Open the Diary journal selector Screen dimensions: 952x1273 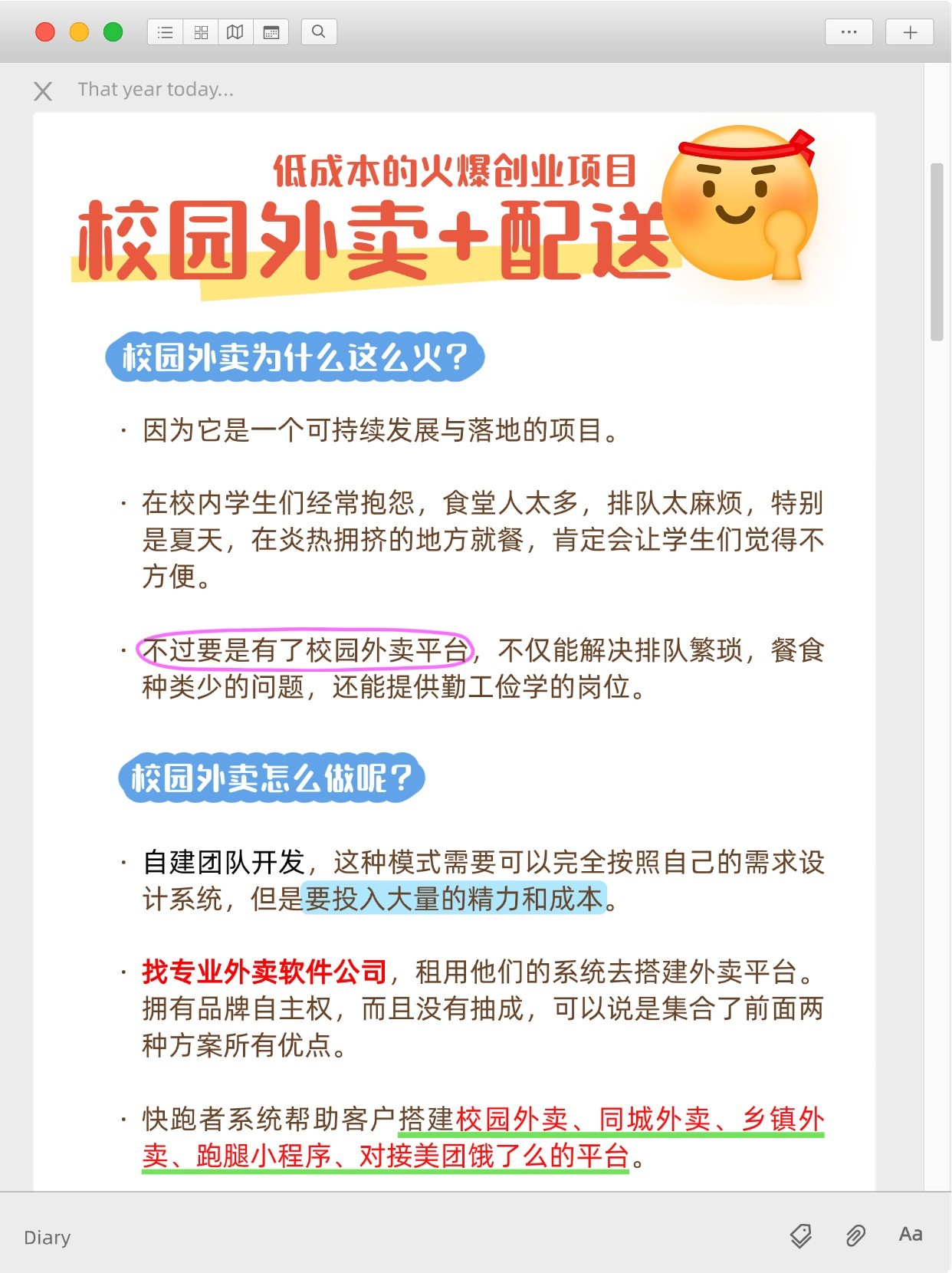pyautogui.click(x=47, y=1237)
